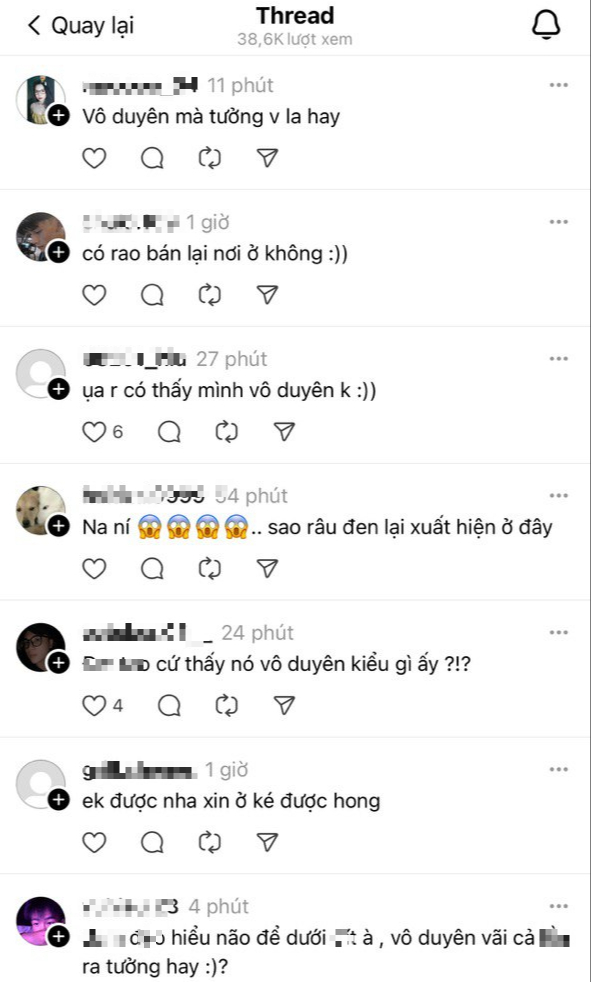Share comment "ek được nha xin ở ké"
Viewport: 591px width, 982px height.
tap(267, 842)
